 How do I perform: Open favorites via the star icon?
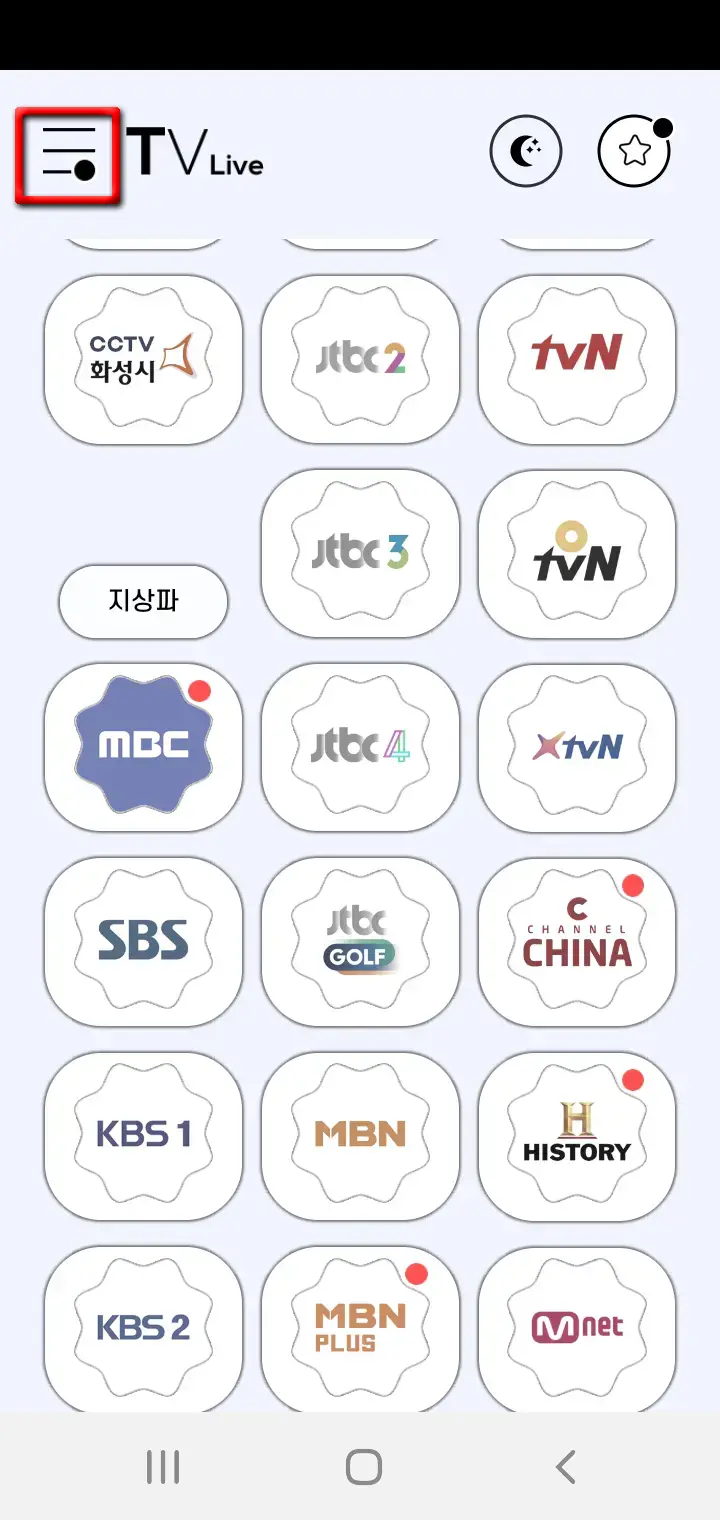pyautogui.click(x=633, y=152)
